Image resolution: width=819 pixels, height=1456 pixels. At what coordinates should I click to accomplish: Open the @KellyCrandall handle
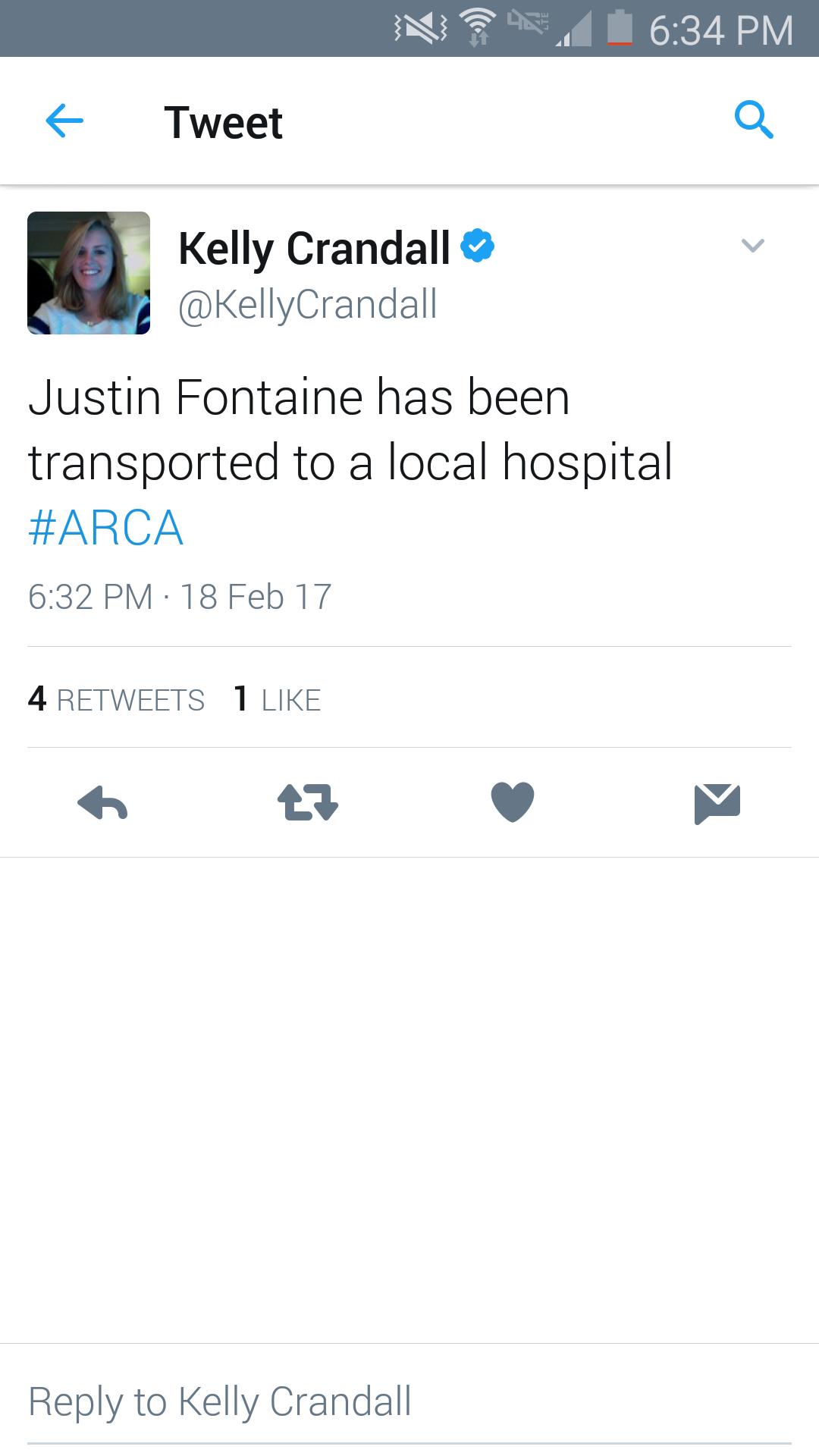(x=307, y=305)
